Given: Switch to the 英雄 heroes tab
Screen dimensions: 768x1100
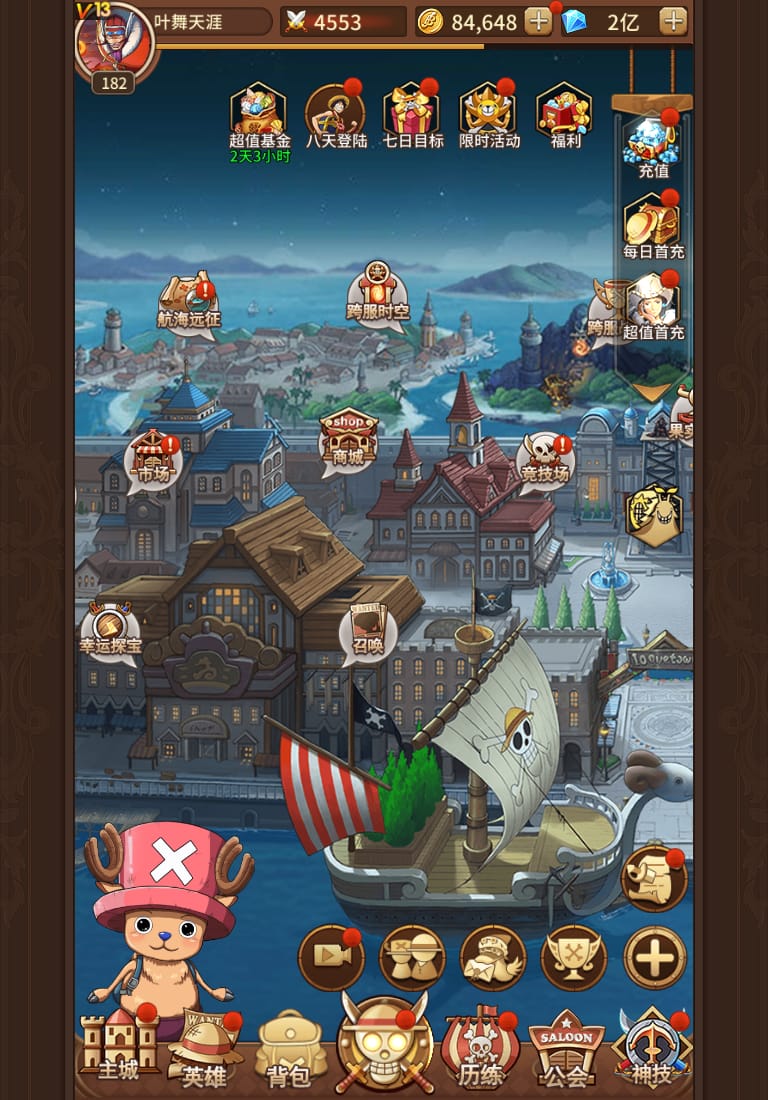Looking at the screenshot, I should (204, 1050).
